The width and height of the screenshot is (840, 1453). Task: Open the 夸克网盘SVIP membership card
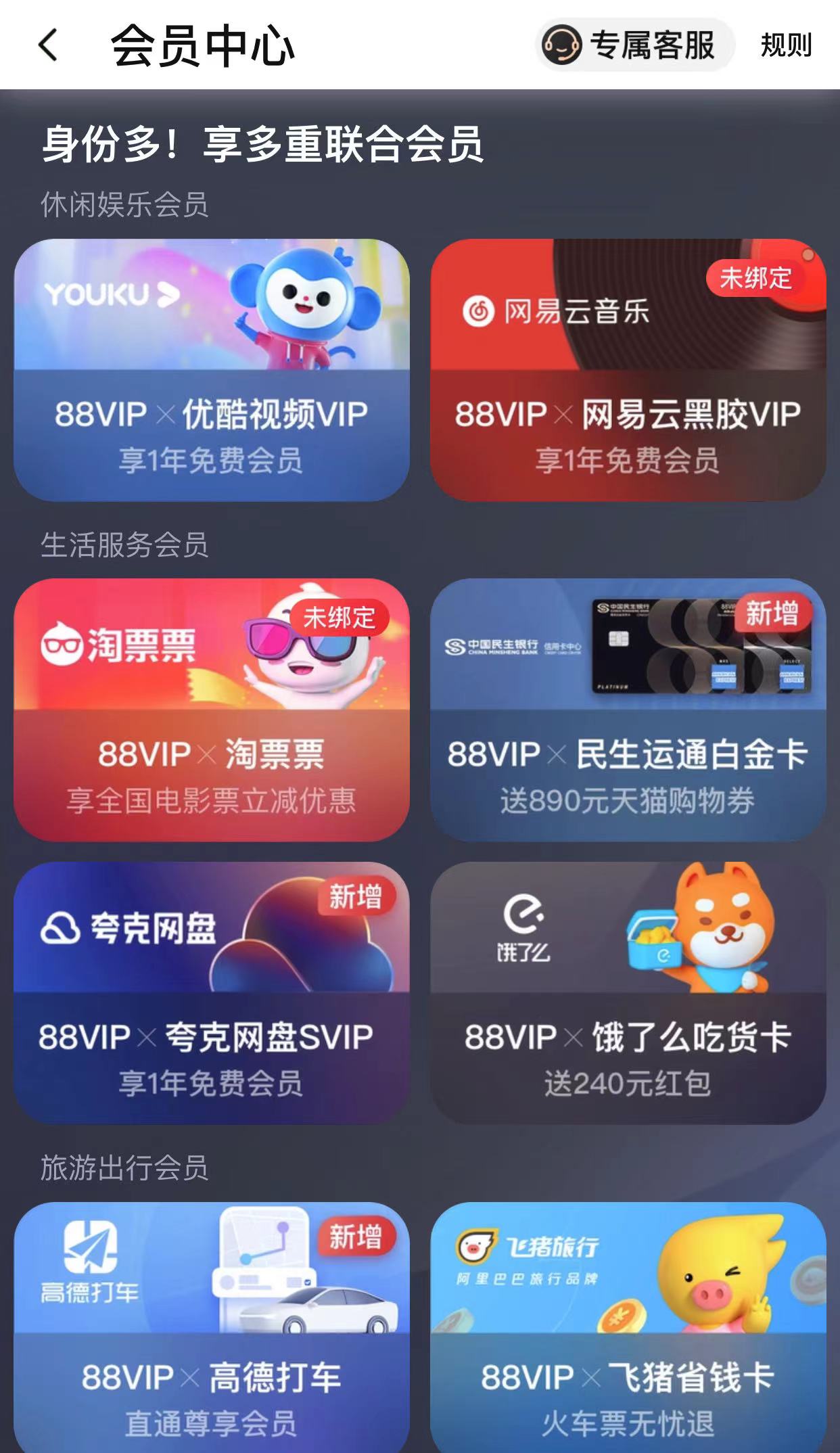211,993
